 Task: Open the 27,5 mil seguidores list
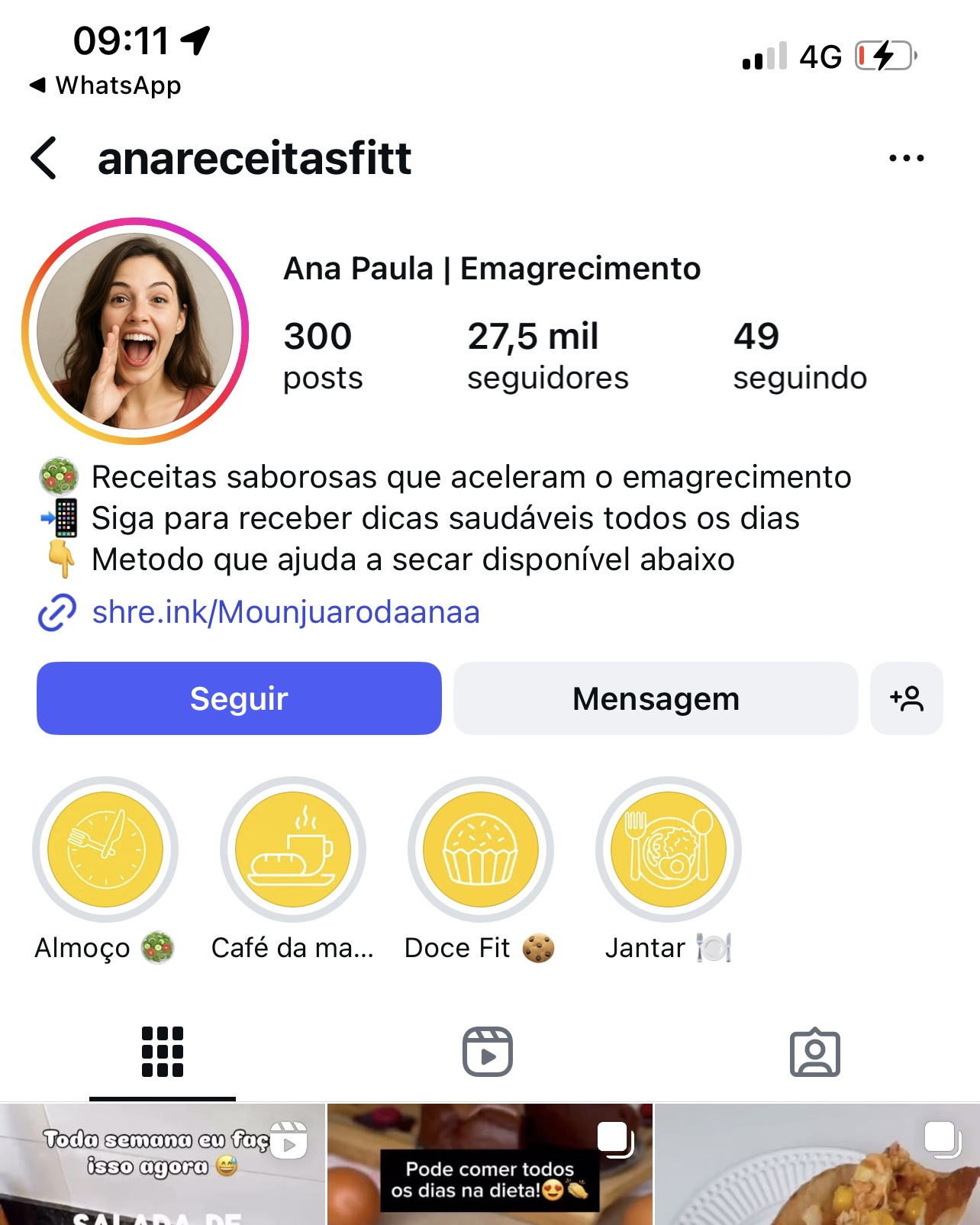547,356
